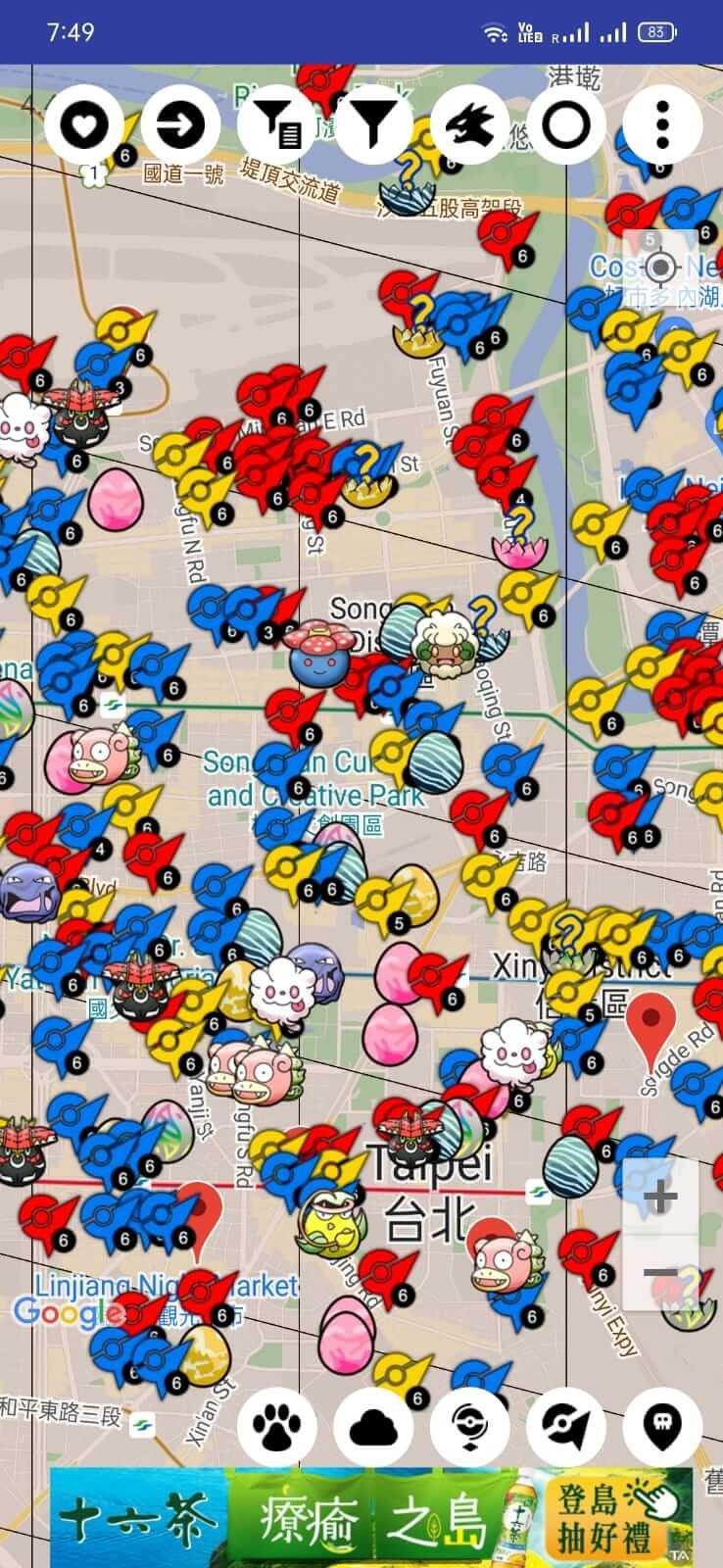Center map on my location
The width and height of the screenshot is (723, 1568).
[661, 267]
